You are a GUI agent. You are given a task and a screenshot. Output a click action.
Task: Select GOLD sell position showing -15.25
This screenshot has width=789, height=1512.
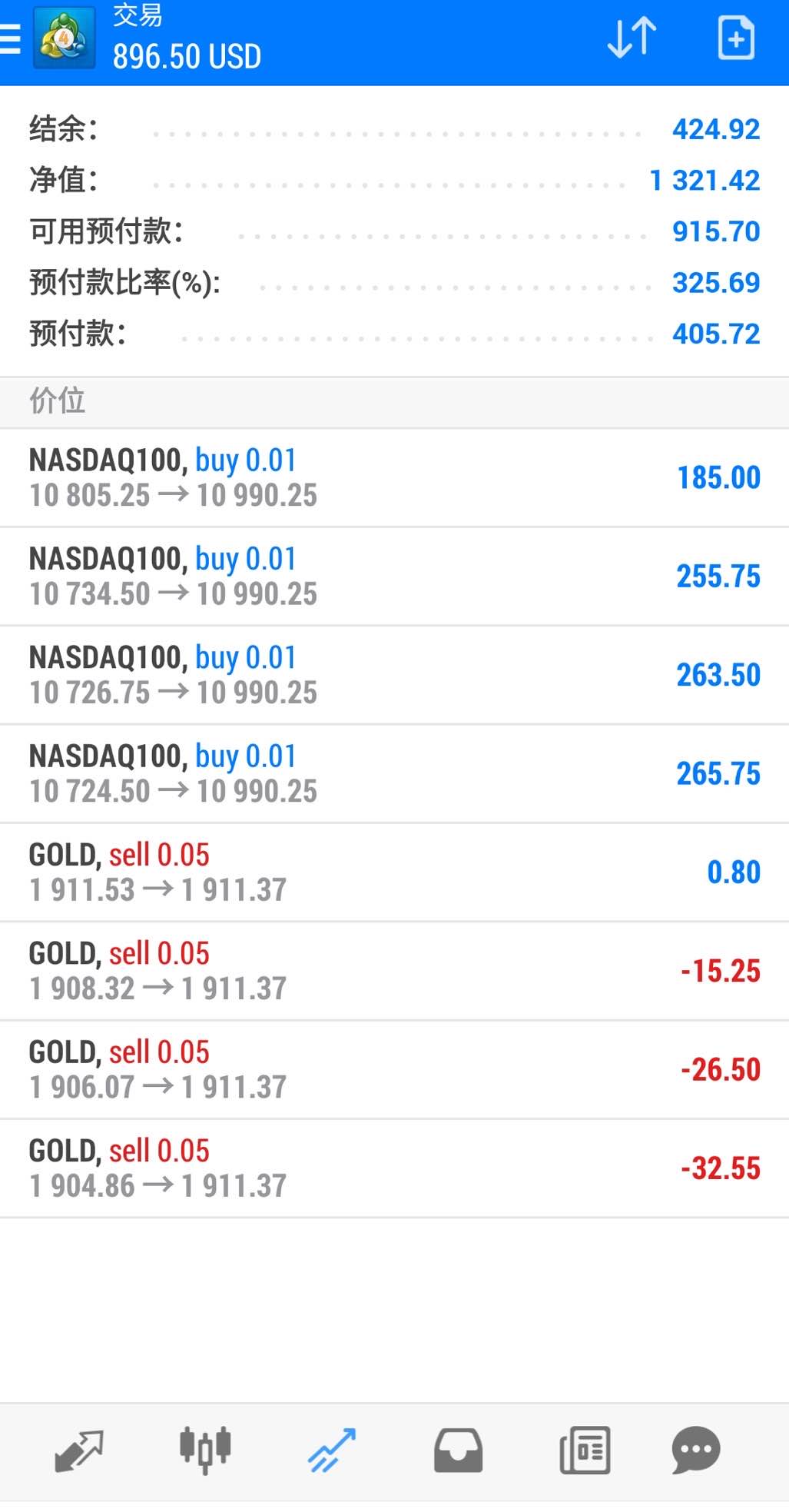coord(394,971)
